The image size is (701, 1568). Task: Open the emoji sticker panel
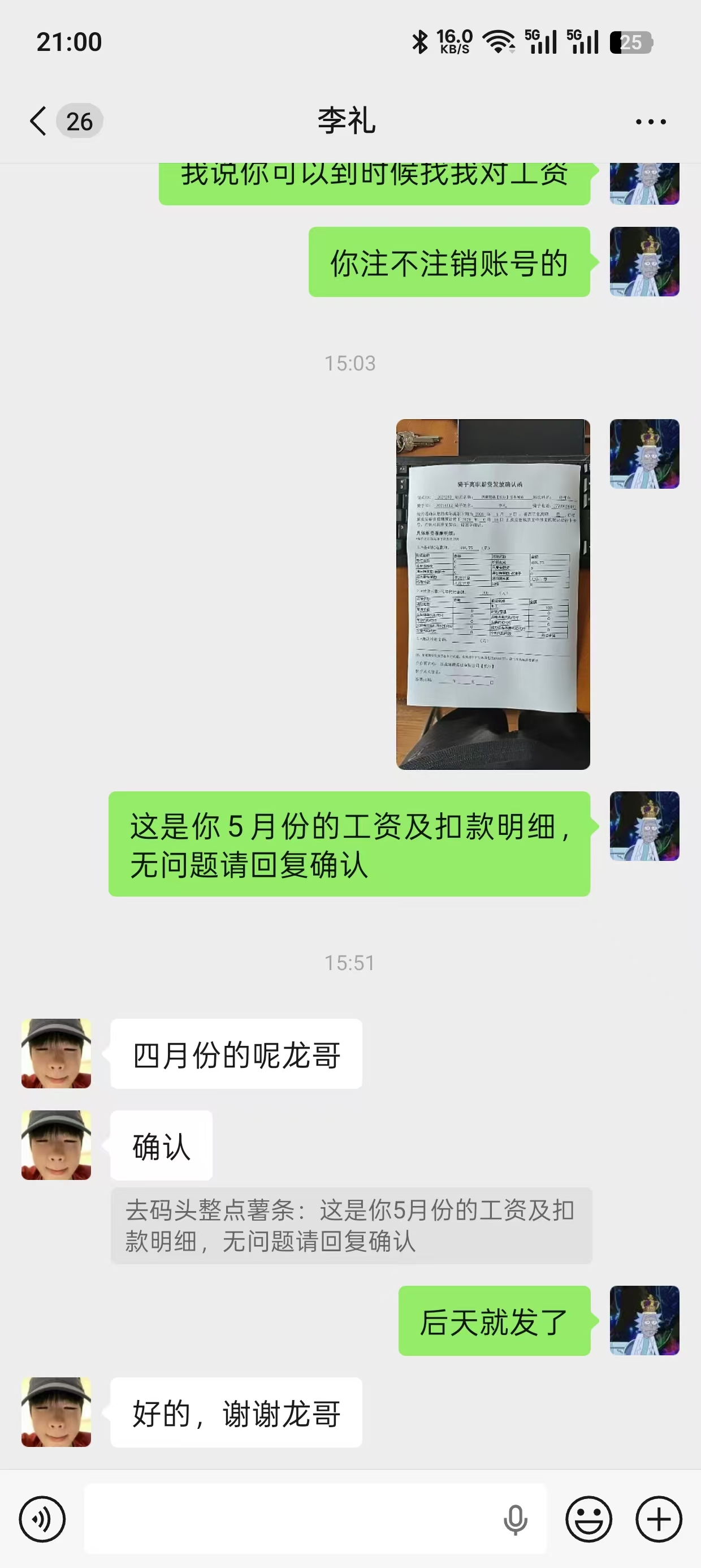click(589, 1519)
